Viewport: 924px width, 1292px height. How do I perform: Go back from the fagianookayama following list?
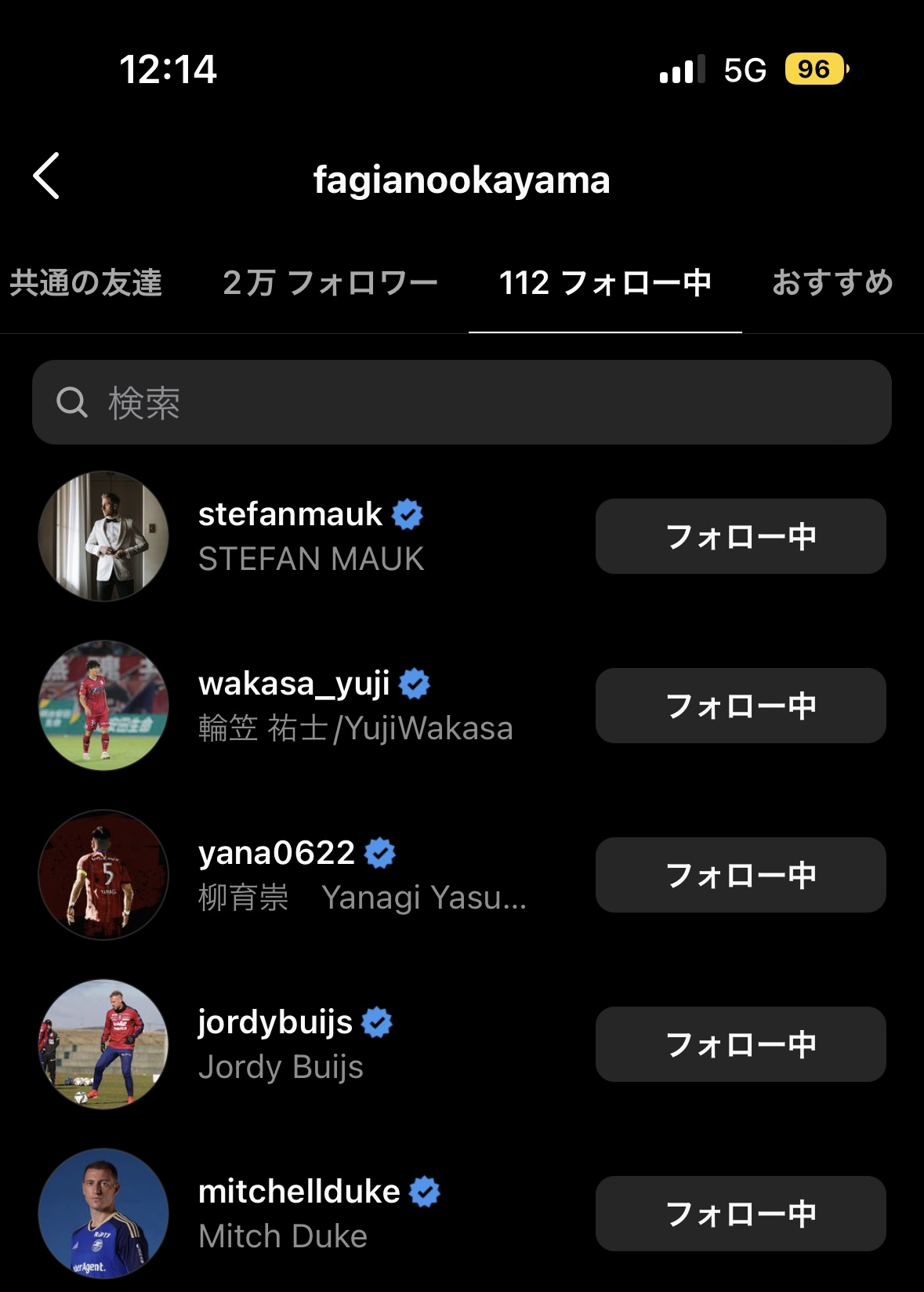[x=47, y=176]
